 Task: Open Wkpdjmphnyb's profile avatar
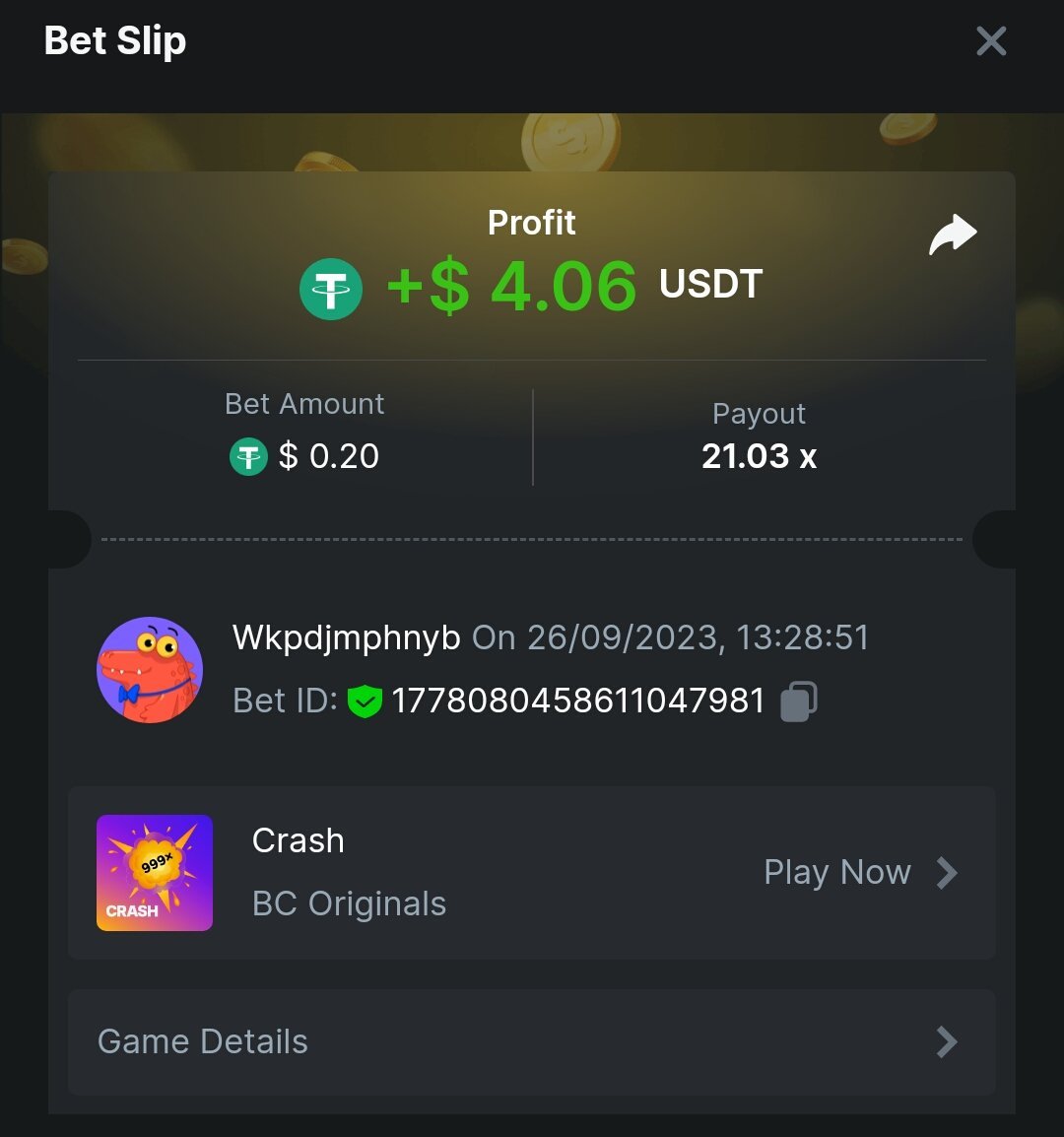click(150, 670)
